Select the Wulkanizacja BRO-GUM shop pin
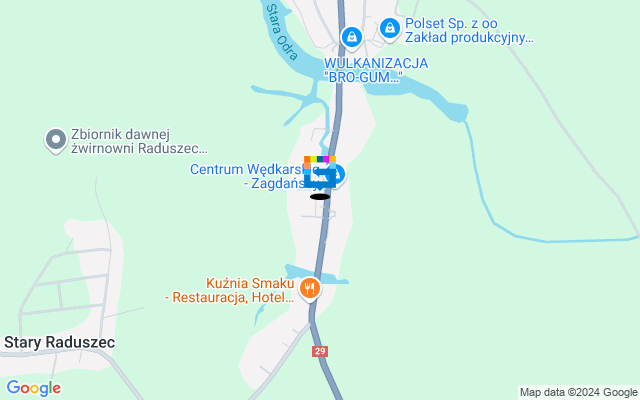 (x=351, y=38)
